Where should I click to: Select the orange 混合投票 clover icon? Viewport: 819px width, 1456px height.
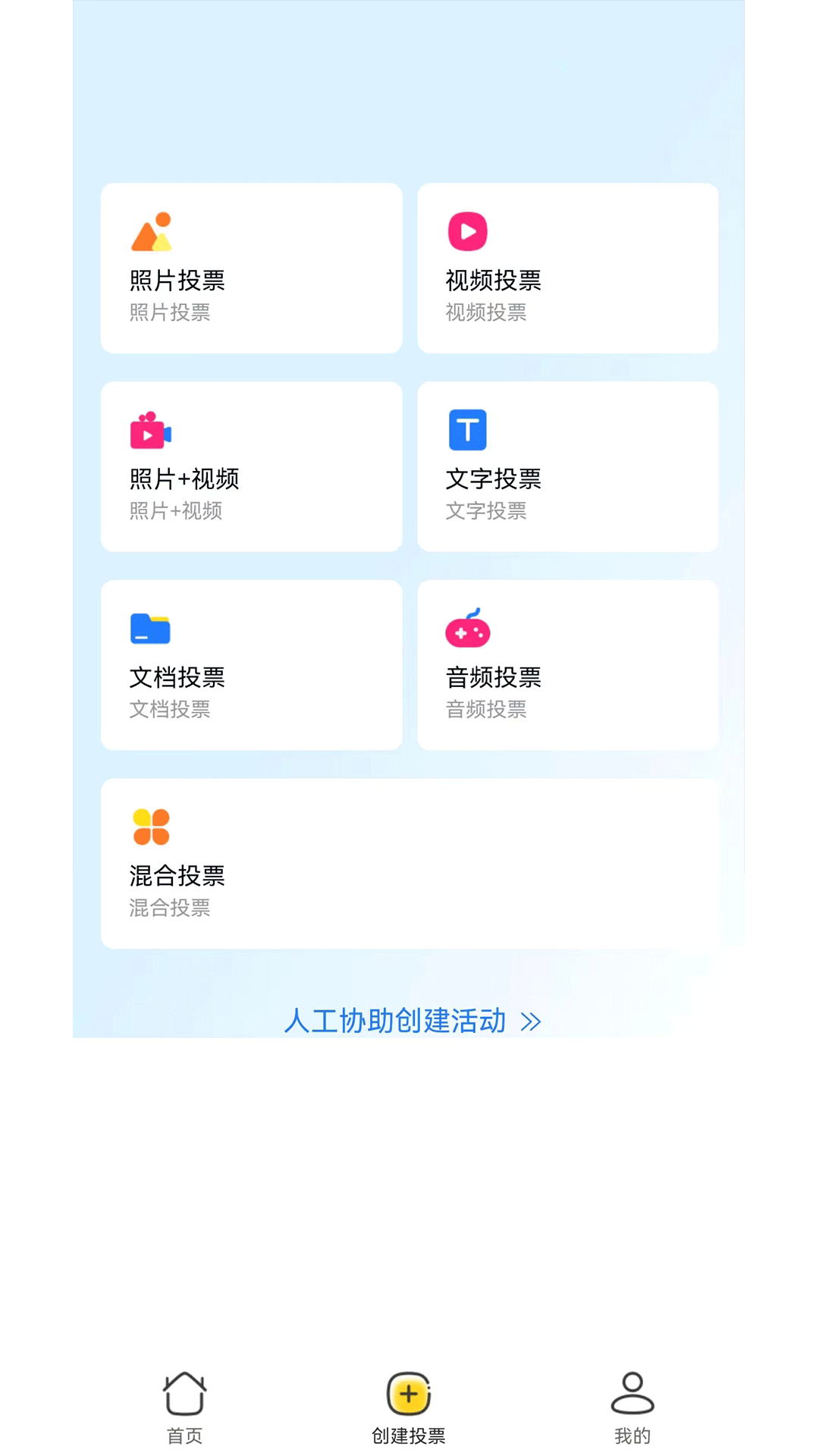(x=152, y=827)
